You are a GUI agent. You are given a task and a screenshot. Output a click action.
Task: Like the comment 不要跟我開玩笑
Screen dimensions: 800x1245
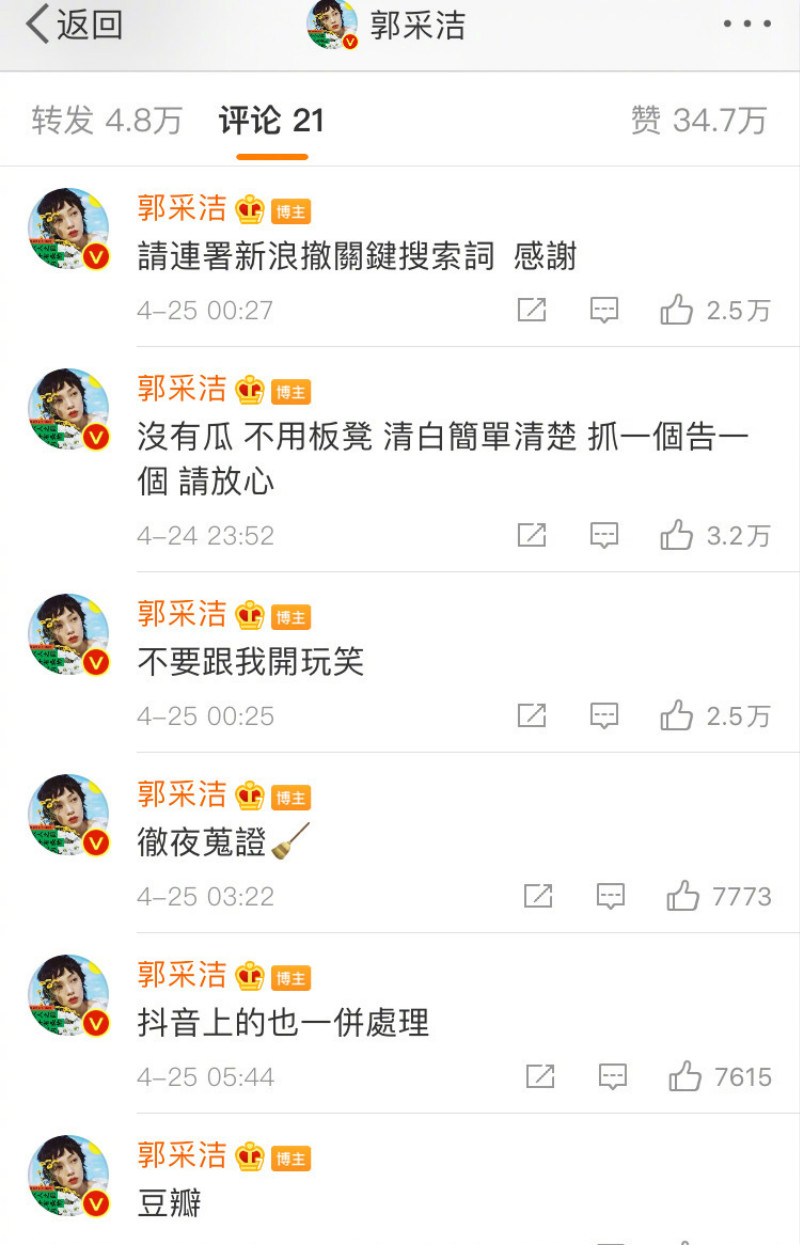677,716
